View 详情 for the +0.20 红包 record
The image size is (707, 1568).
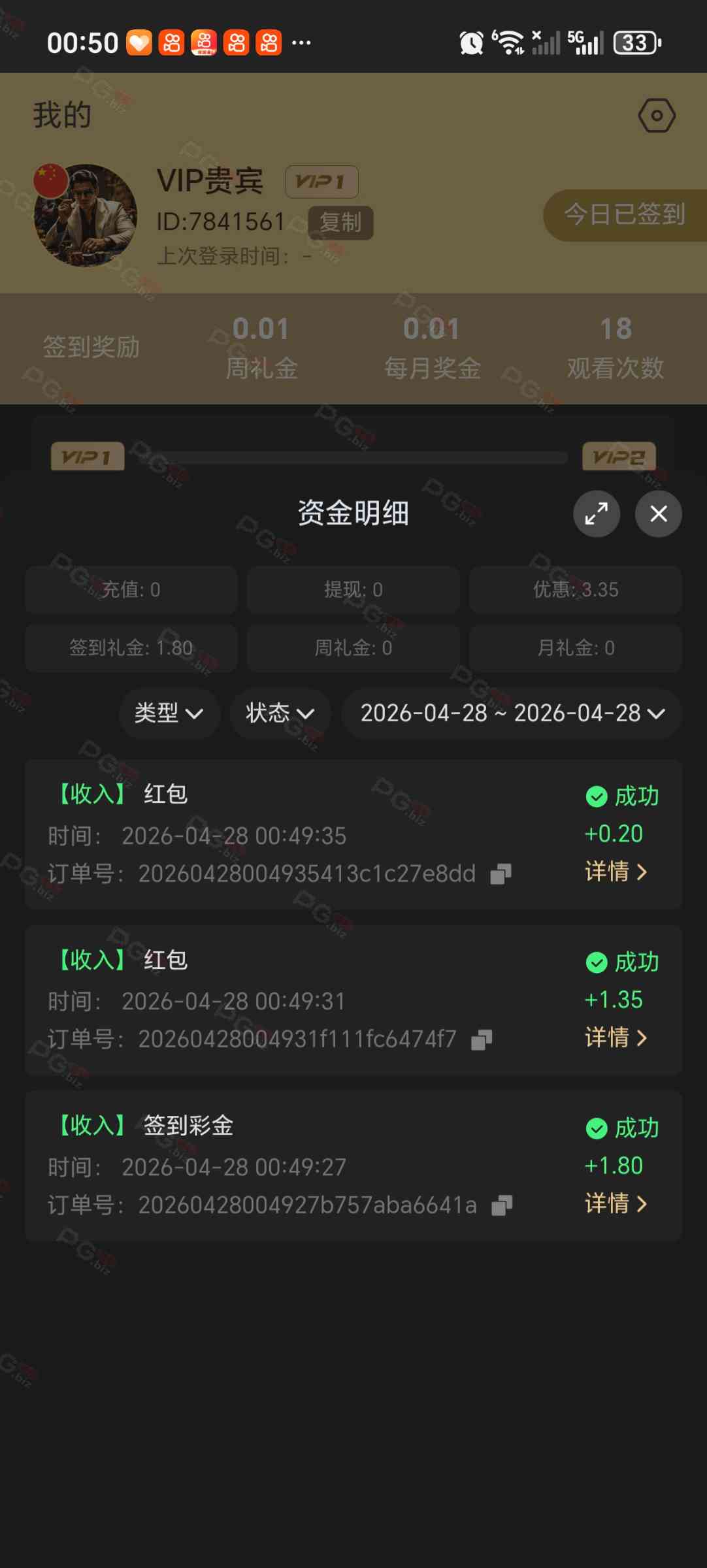point(616,872)
